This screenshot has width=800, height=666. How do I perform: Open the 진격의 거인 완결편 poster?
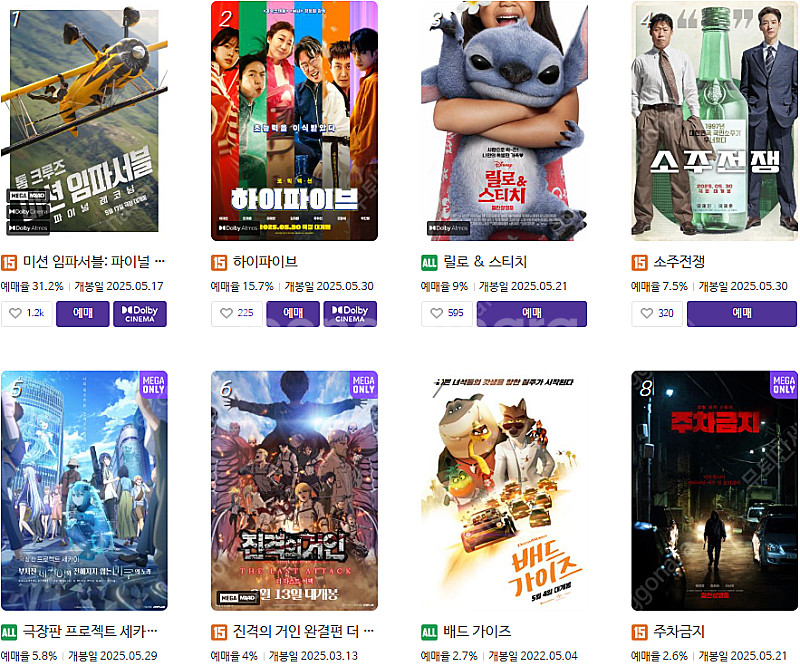[294, 490]
